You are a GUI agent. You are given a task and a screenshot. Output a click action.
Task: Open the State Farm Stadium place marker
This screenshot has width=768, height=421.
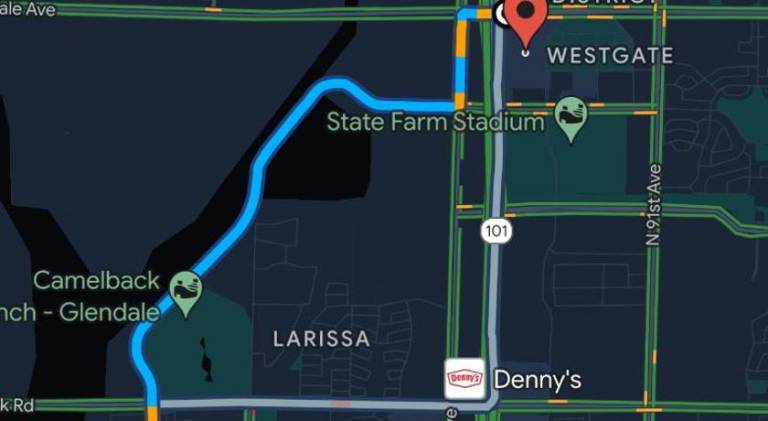[571, 116]
